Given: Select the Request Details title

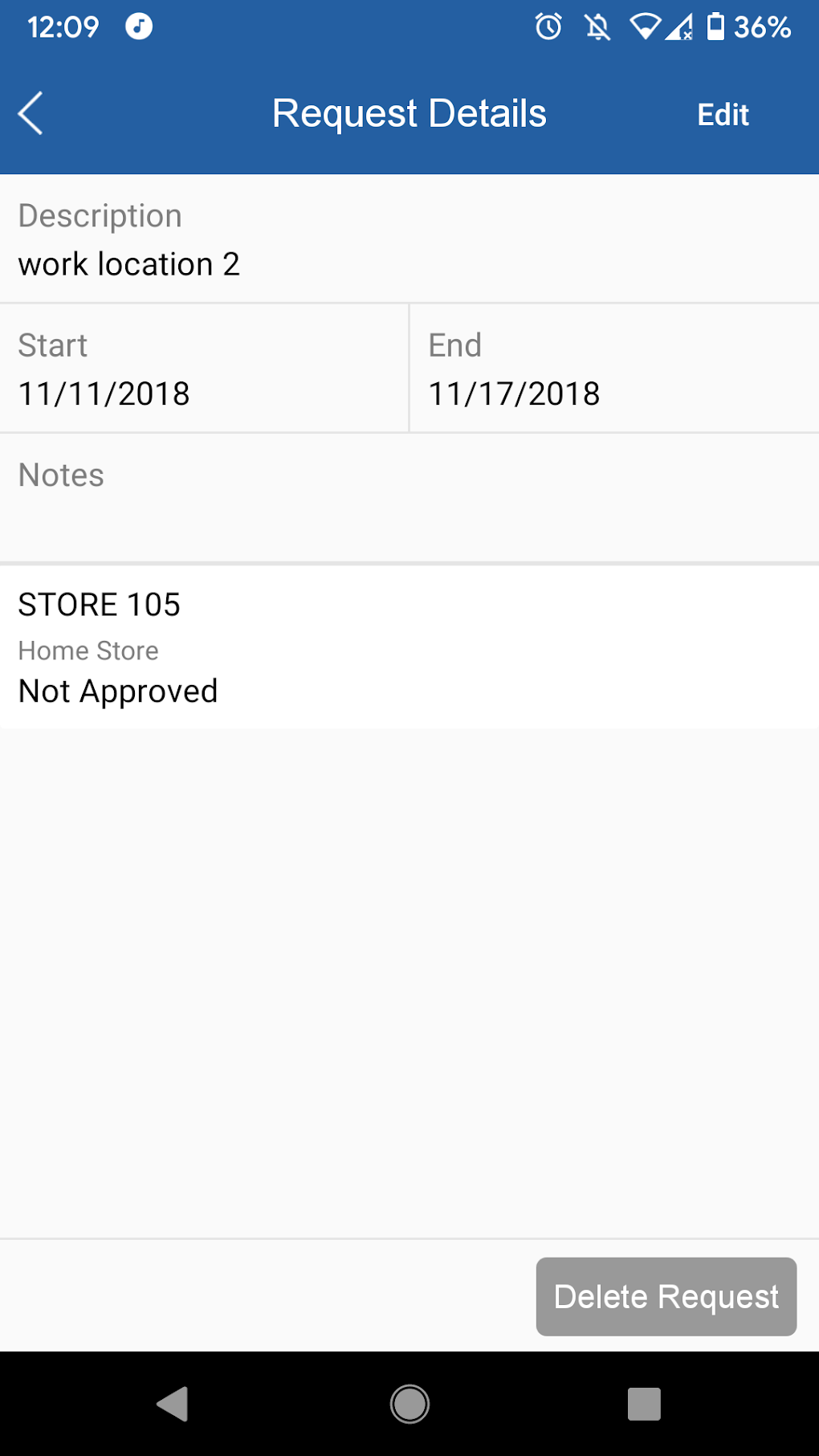Looking at the screenshot, I should (409, 112).
